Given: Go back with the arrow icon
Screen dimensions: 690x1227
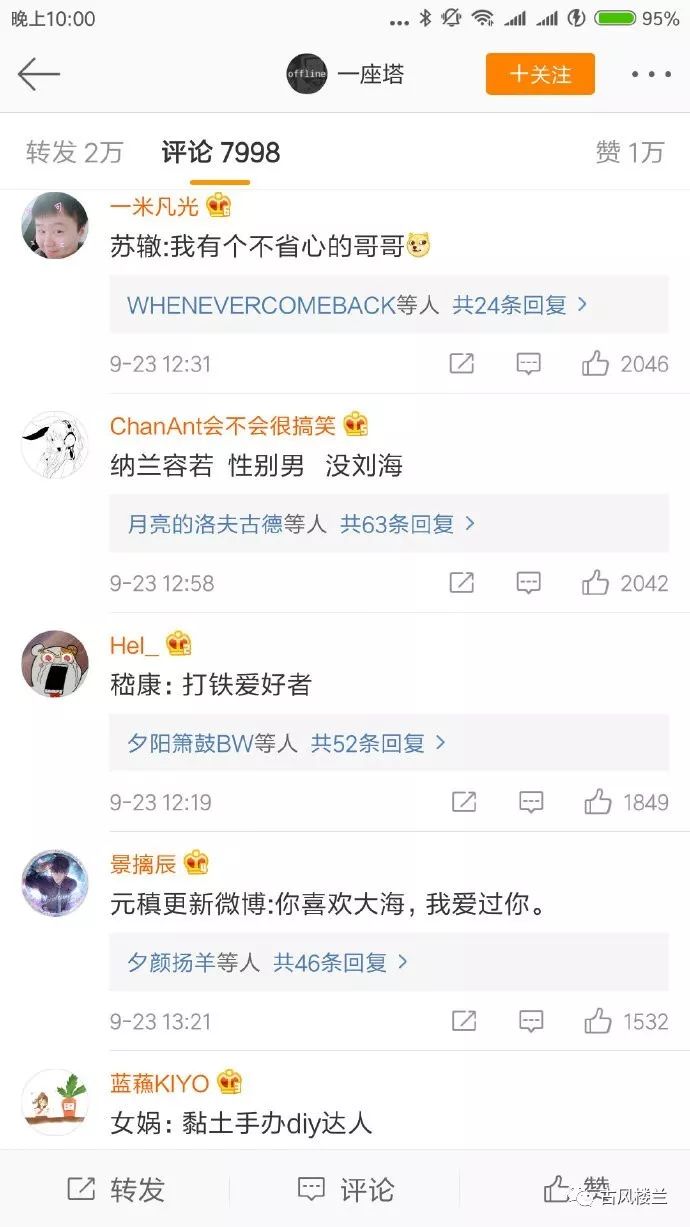Looking at the screenshot, I should pyautogui.click(x=39, y=74).
